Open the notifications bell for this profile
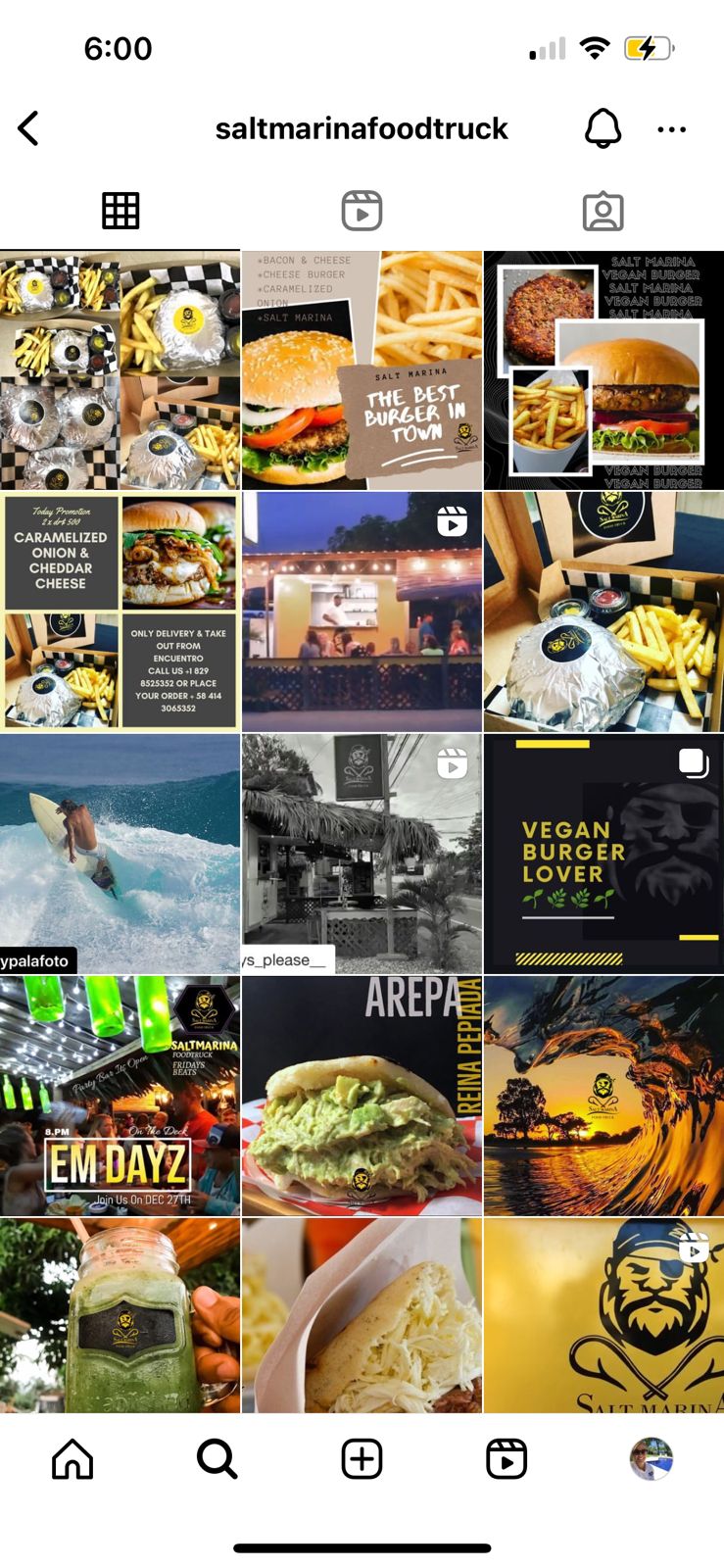 603,128
